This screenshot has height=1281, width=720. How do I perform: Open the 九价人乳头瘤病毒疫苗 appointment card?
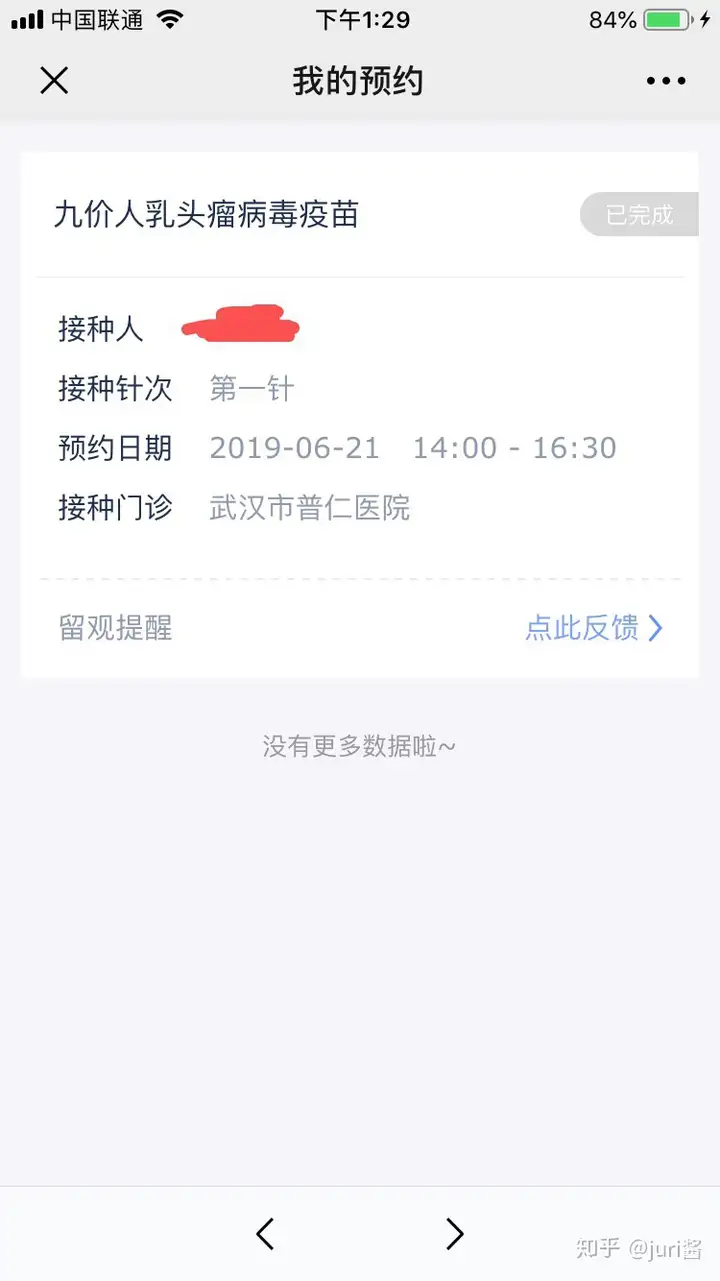[x=207, y=215]
